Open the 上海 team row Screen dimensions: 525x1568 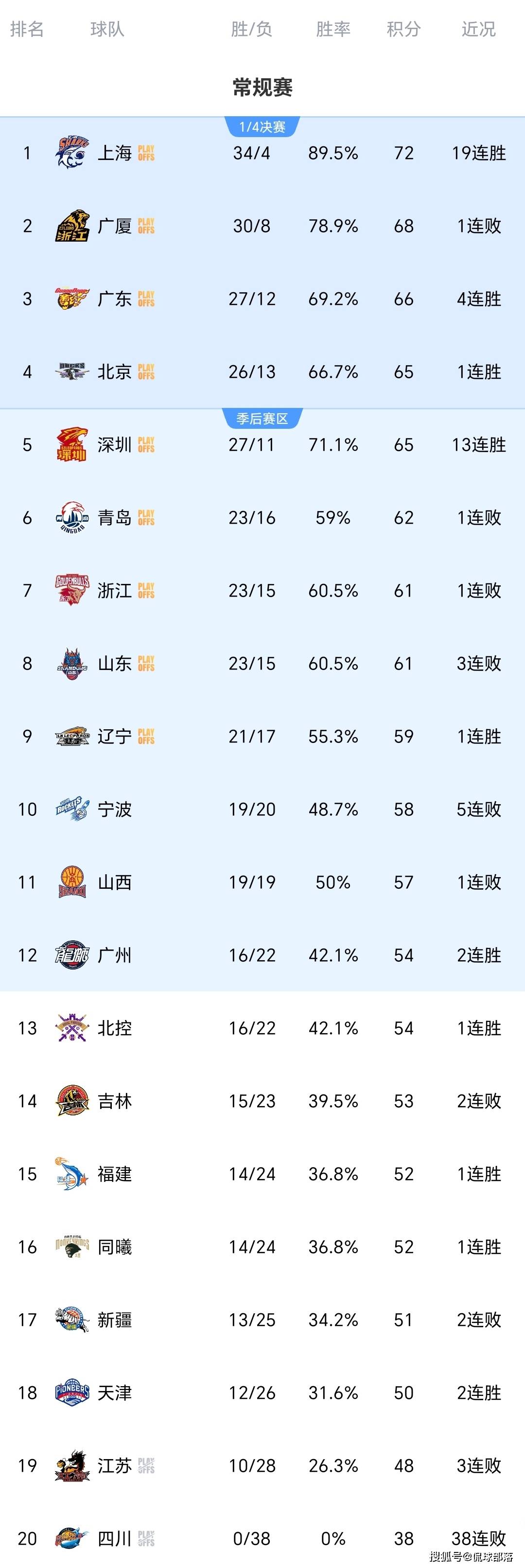click(x=114, y=153)
